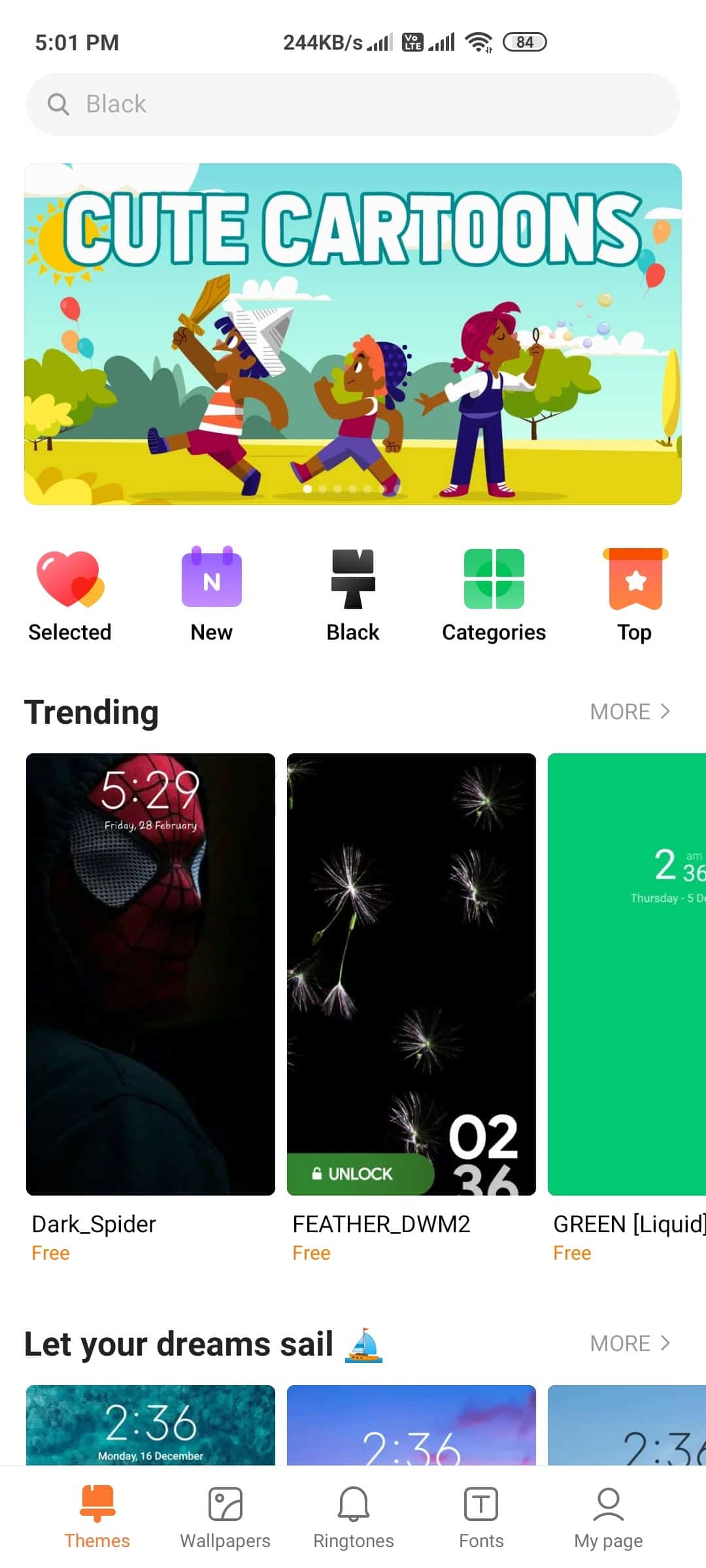Go to My page tab
Image resolution: width=706 pixels, height=1568 pixels.
point(609,1518)
